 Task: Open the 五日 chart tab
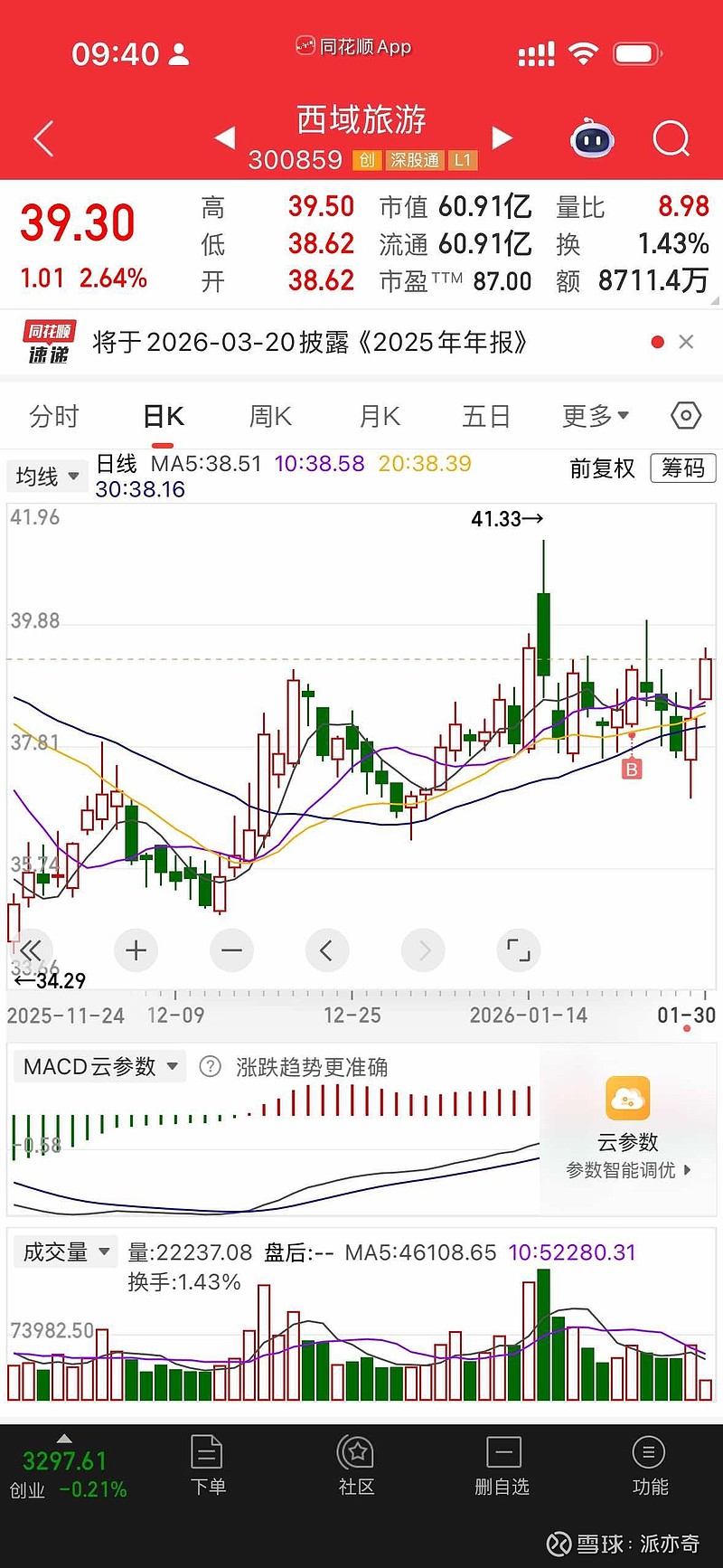tap(486, 416)
